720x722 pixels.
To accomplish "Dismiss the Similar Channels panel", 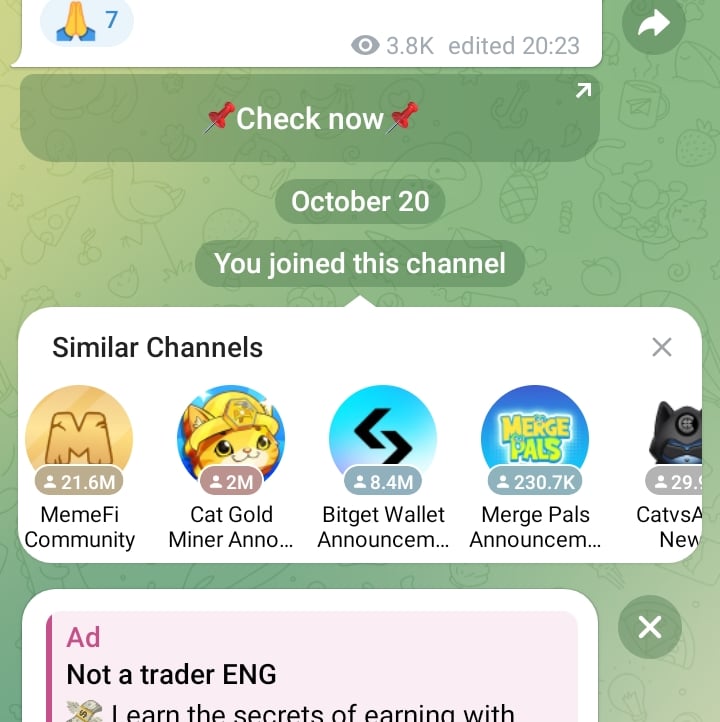I will pos(662,347).
